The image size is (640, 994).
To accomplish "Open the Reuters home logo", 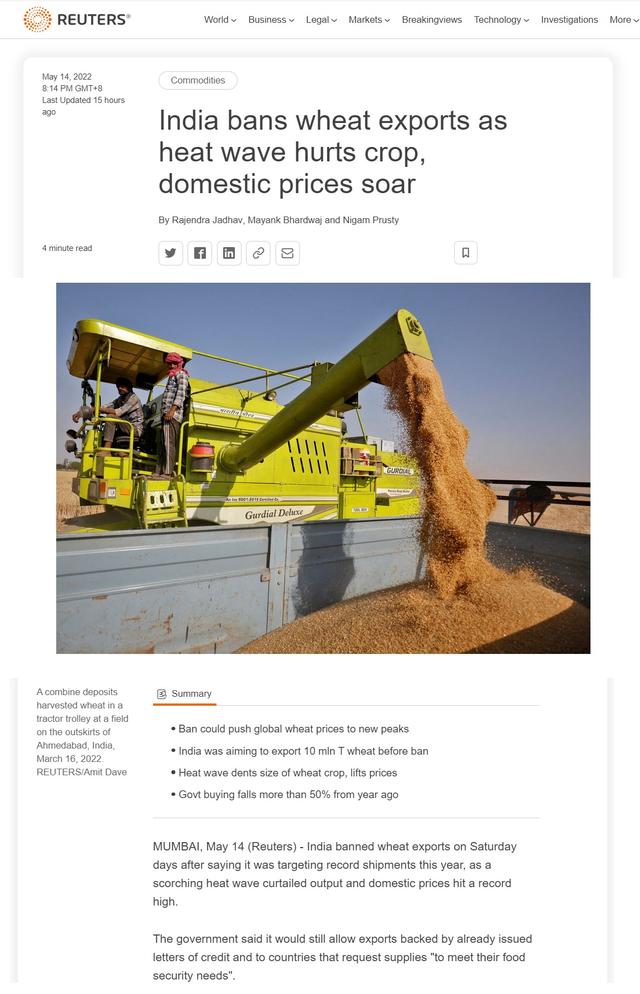I will 77,19.
